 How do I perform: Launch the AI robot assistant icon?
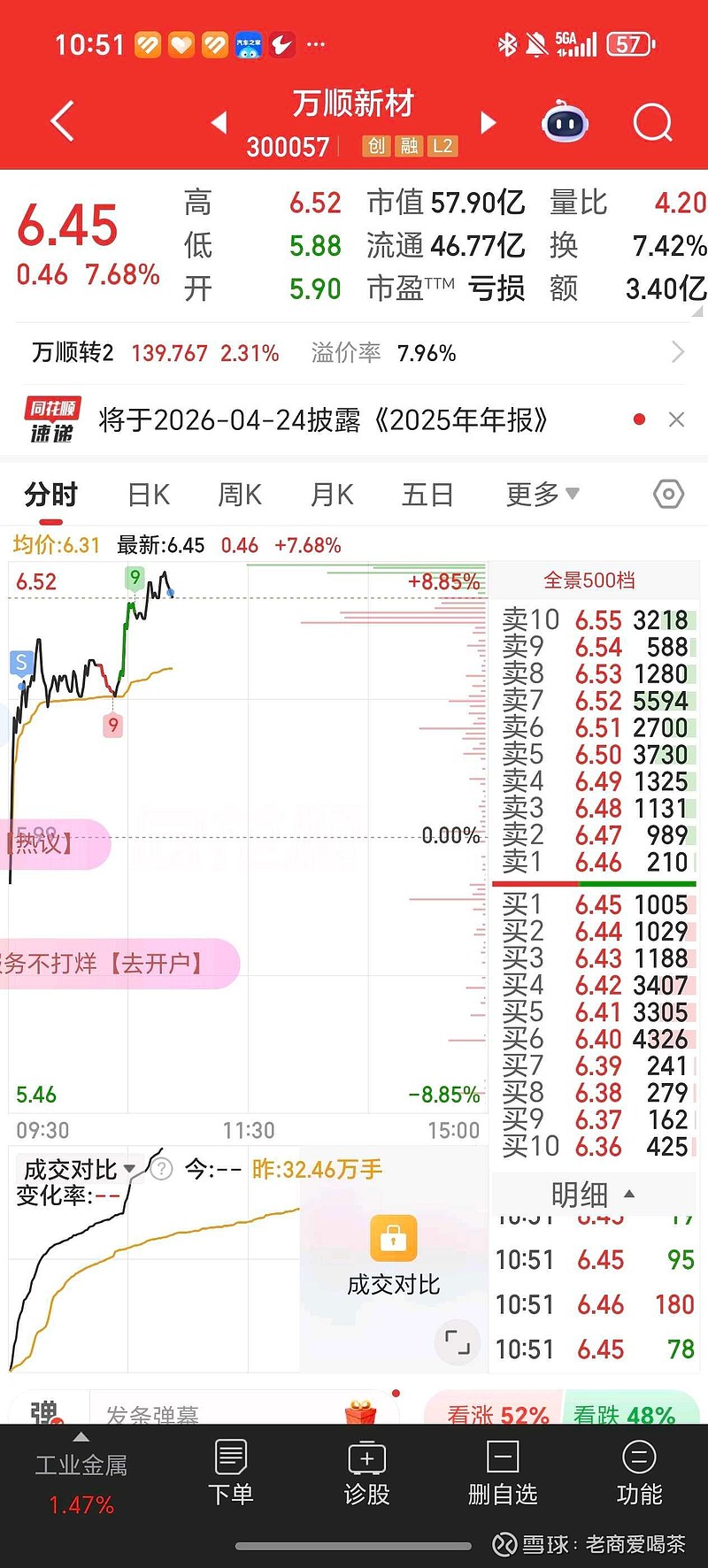(x=564, y=122)
